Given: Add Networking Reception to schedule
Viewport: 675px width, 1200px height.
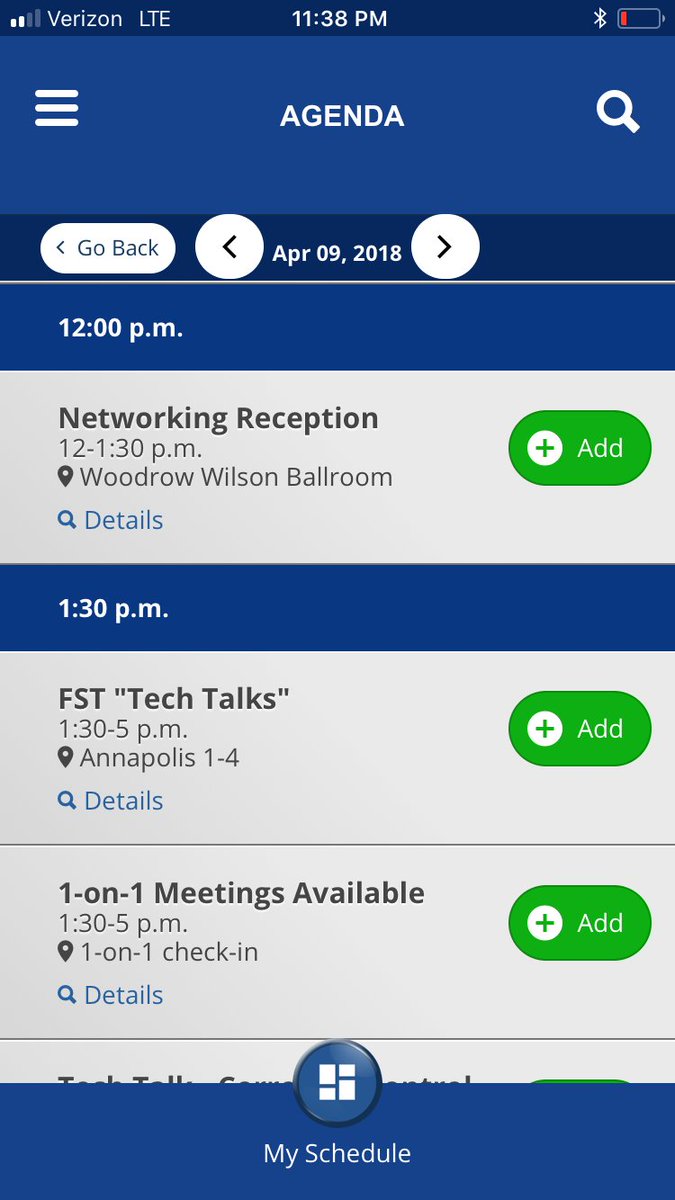Looking at the screenshot, I should pyautogui.click(x=580, y=448).
